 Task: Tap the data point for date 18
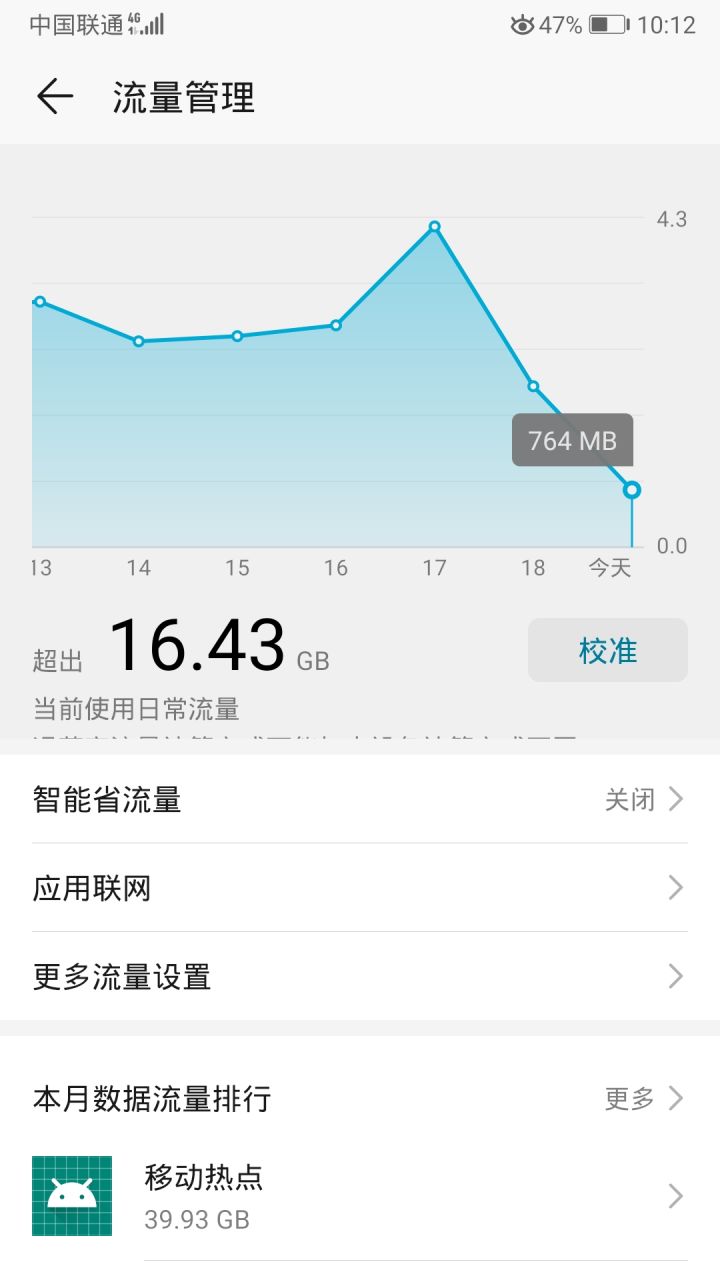point(532,386)
